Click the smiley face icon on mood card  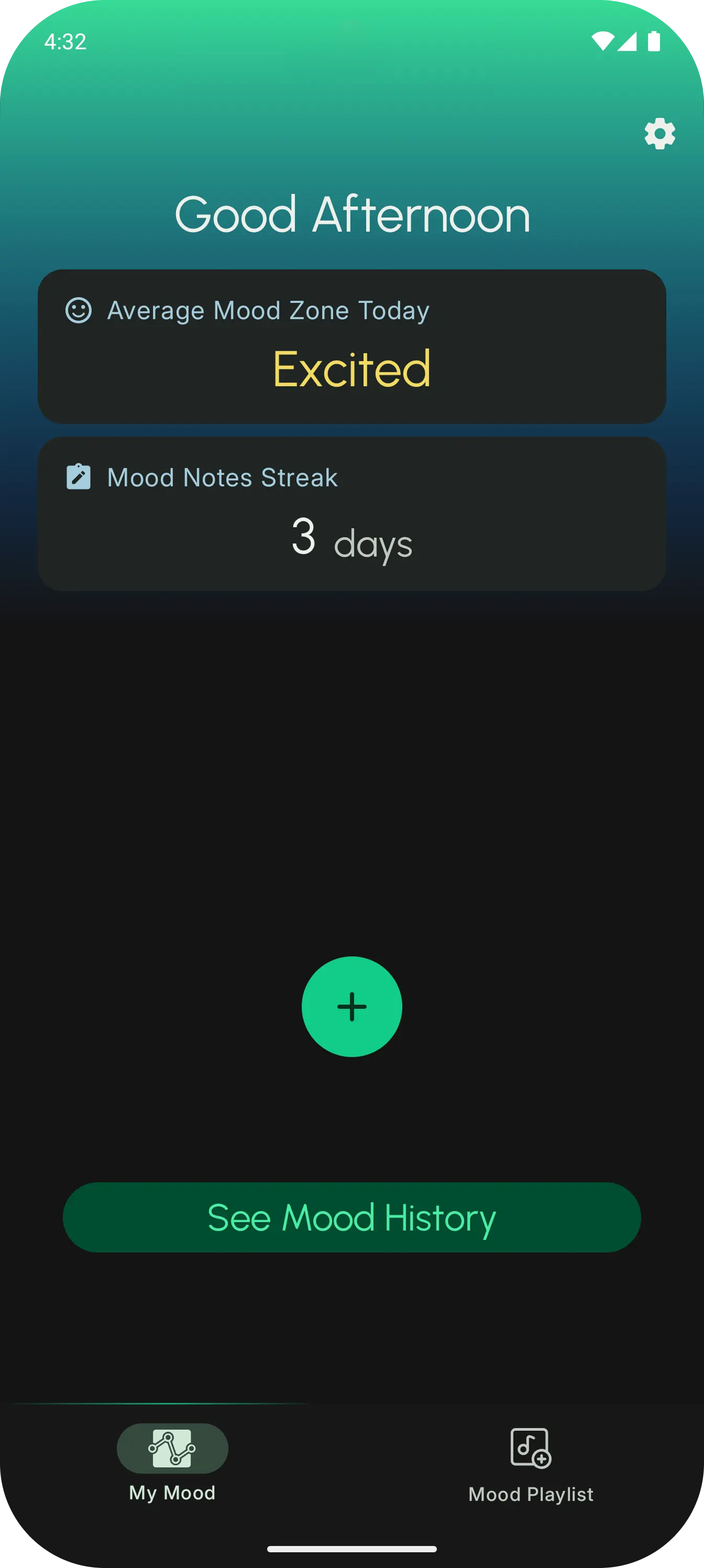click(78, 310)
